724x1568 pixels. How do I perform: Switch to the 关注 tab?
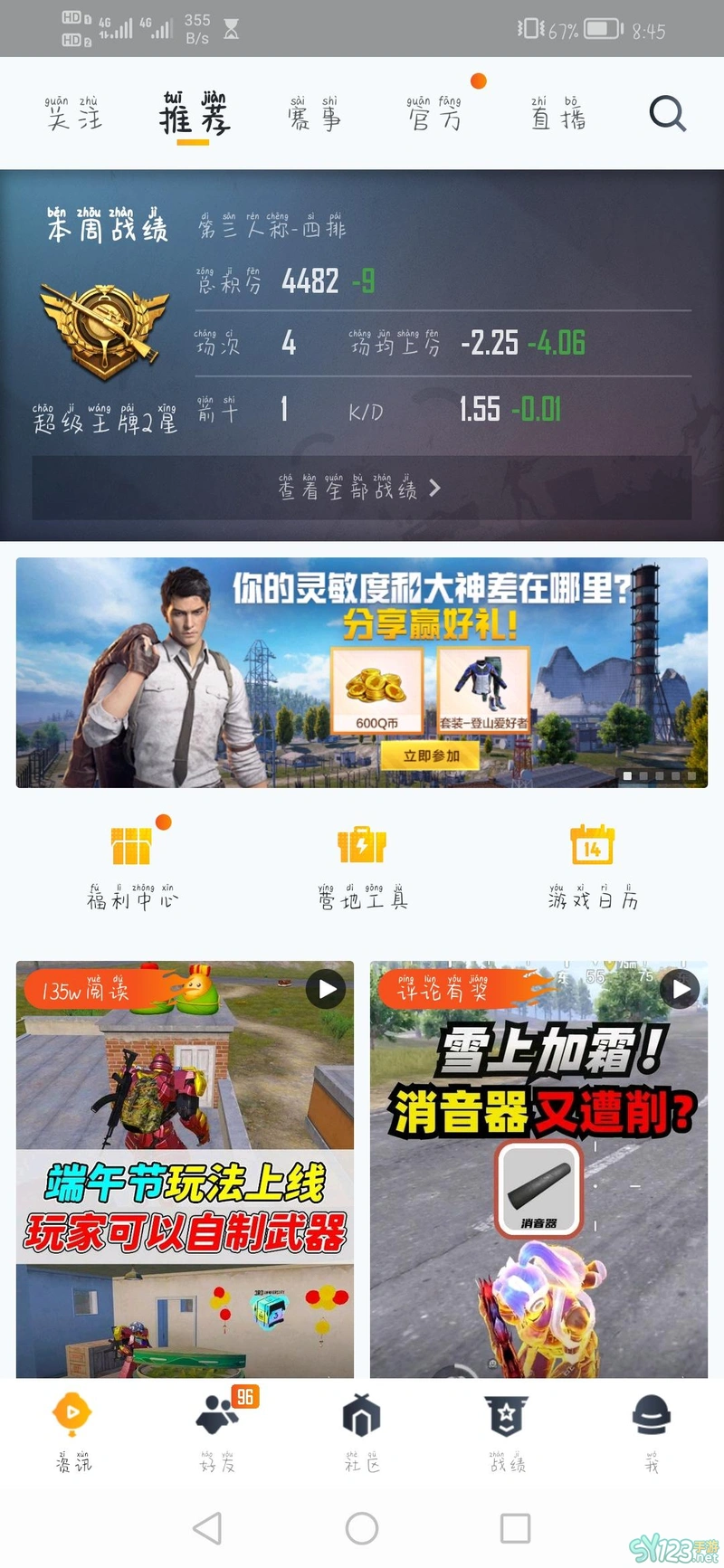(x=74, y=114)
